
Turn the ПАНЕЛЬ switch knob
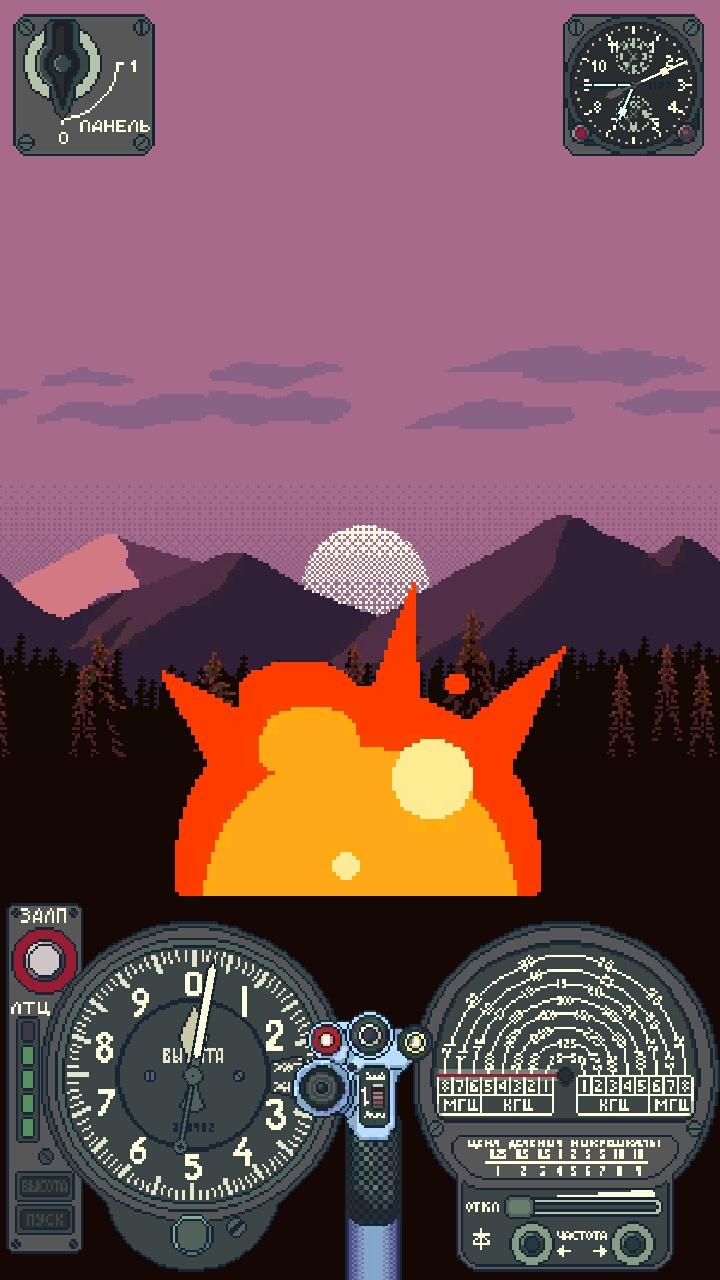[62, 66]
